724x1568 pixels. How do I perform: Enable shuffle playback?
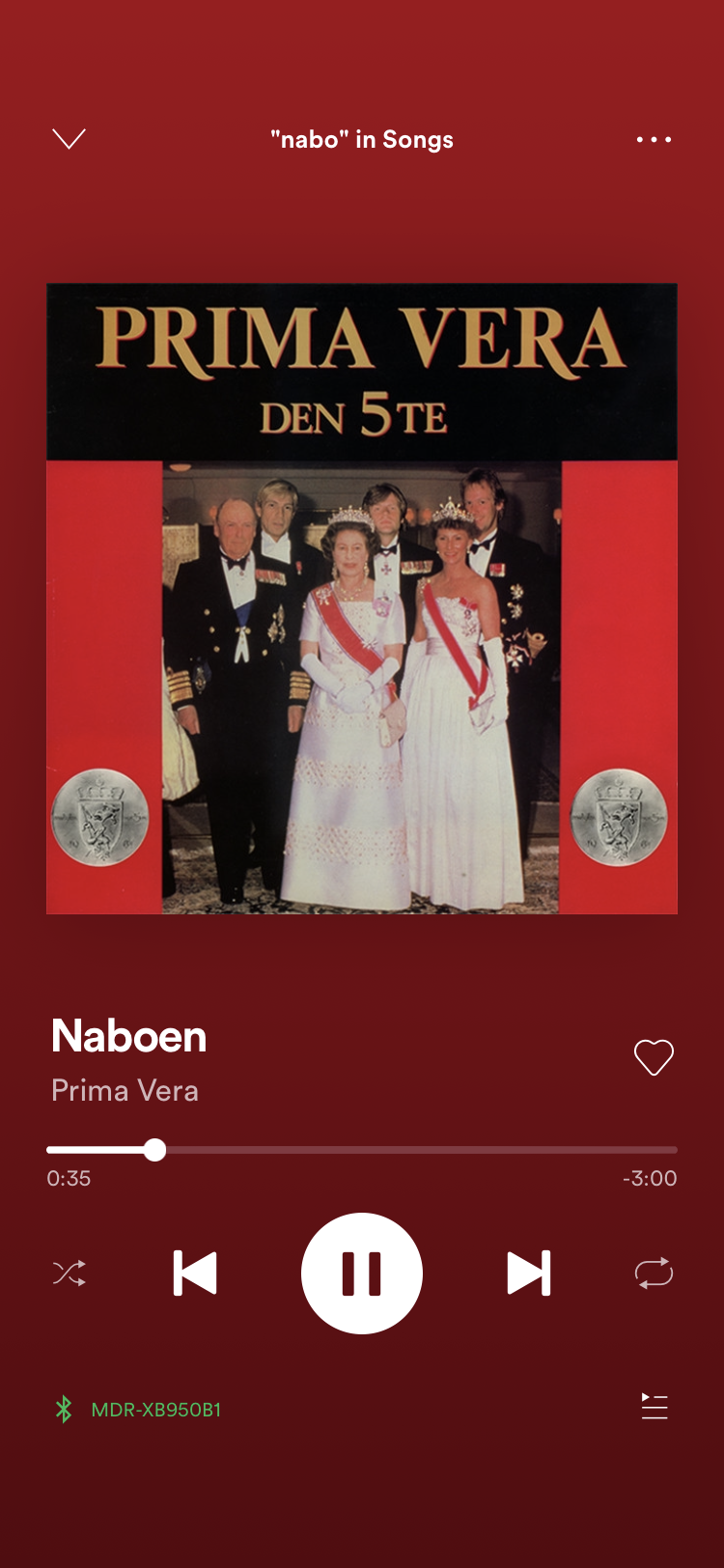(70, 1274)
